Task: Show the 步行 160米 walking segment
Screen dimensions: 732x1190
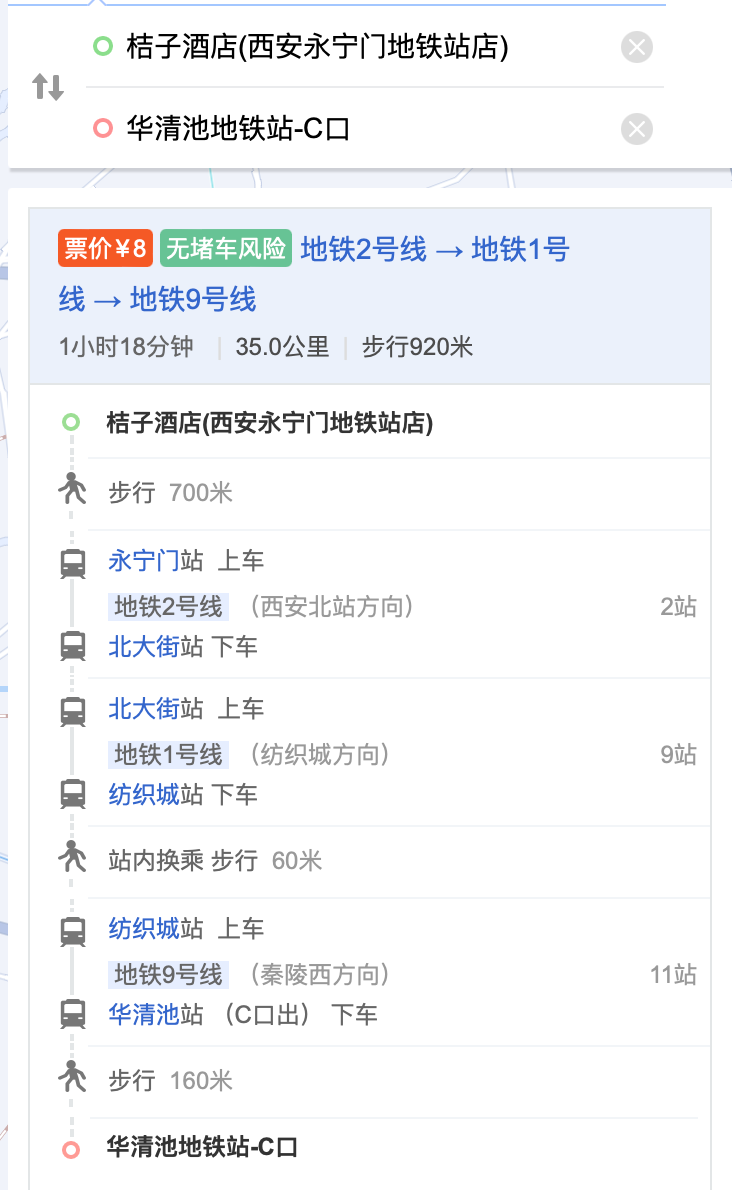Action: [170, 1081]
